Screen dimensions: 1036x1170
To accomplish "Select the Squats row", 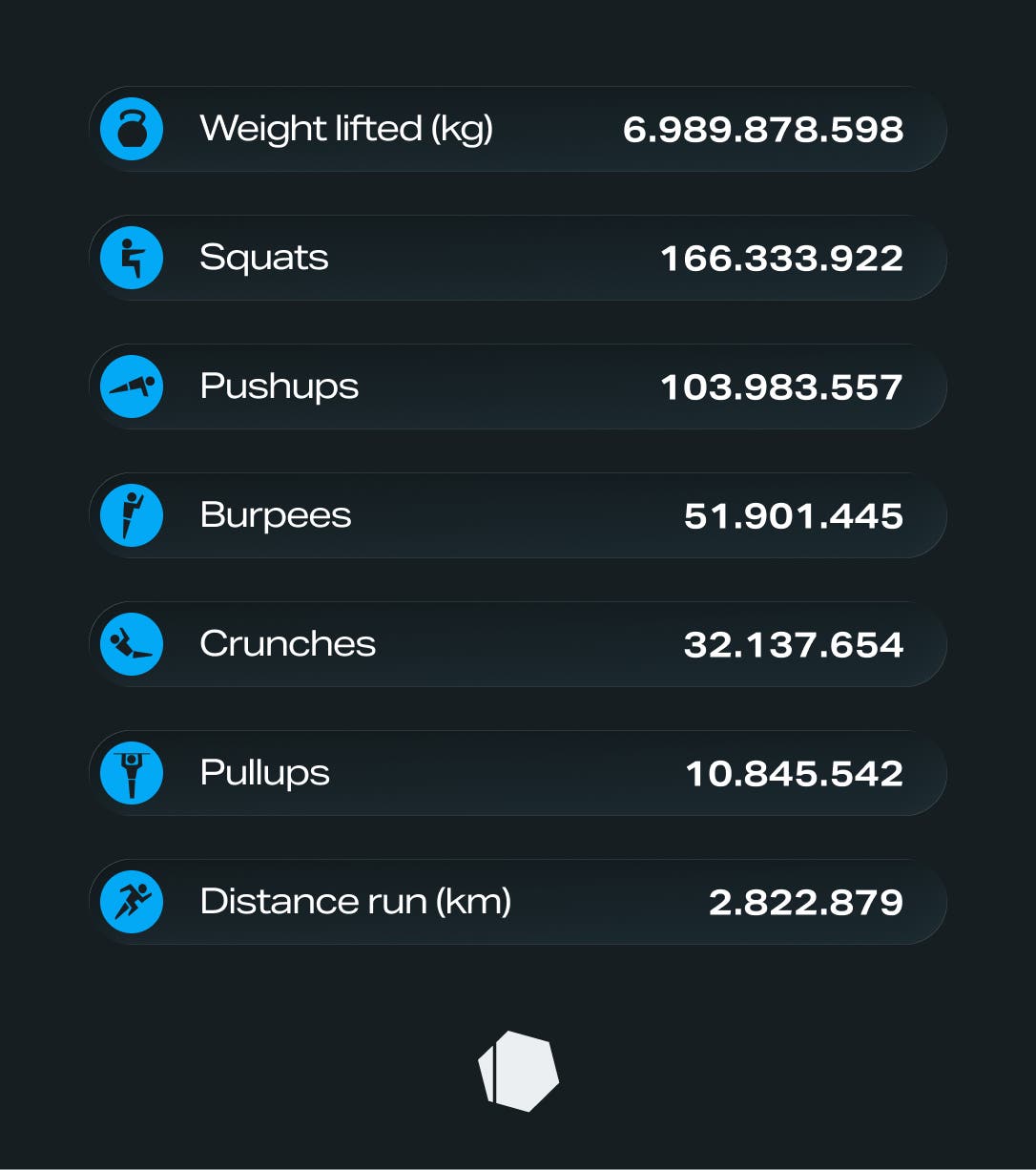I will pyautogui.click(x=518, y=258).
